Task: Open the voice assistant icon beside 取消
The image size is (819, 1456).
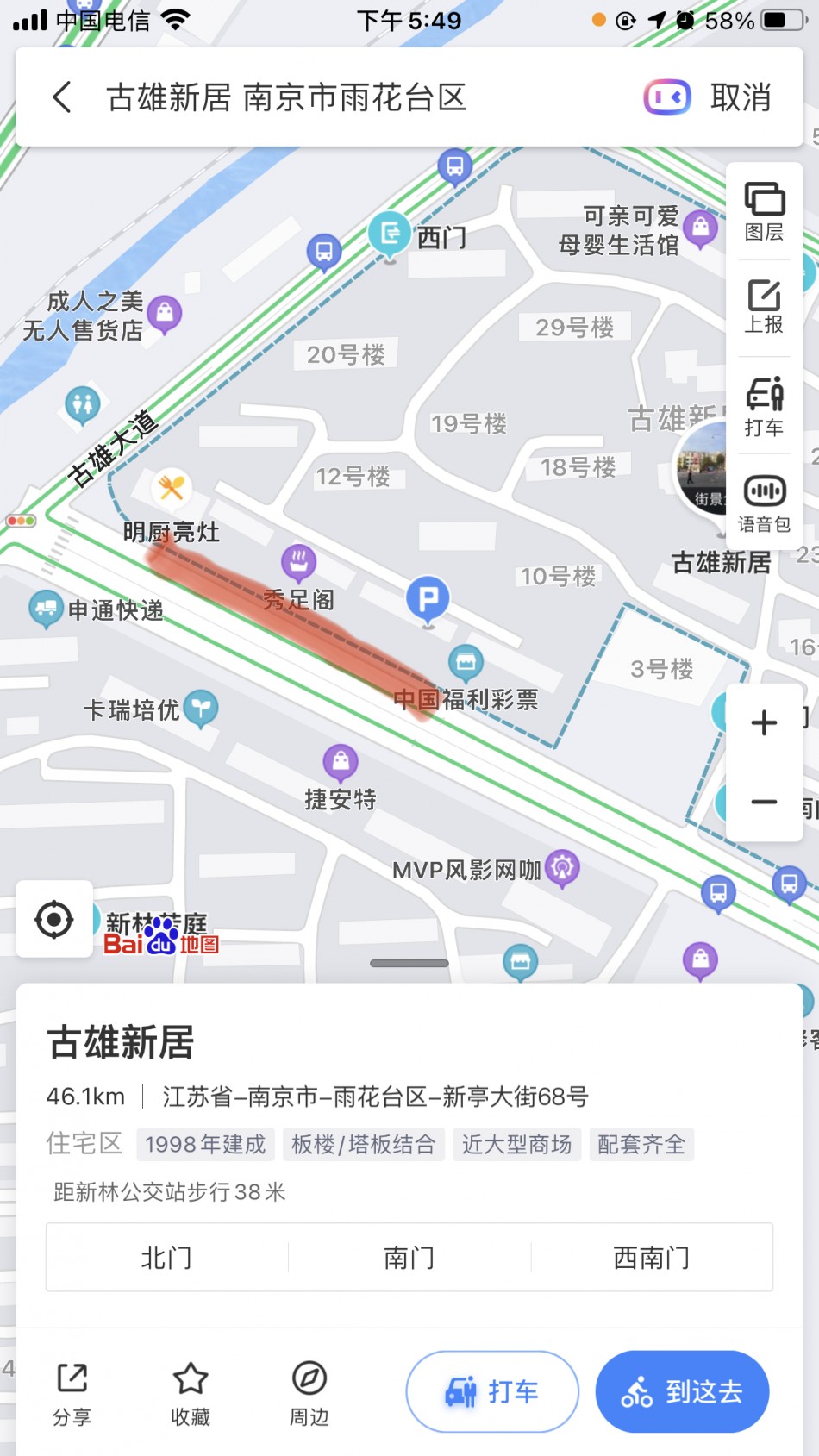Action: click(667, 97)
